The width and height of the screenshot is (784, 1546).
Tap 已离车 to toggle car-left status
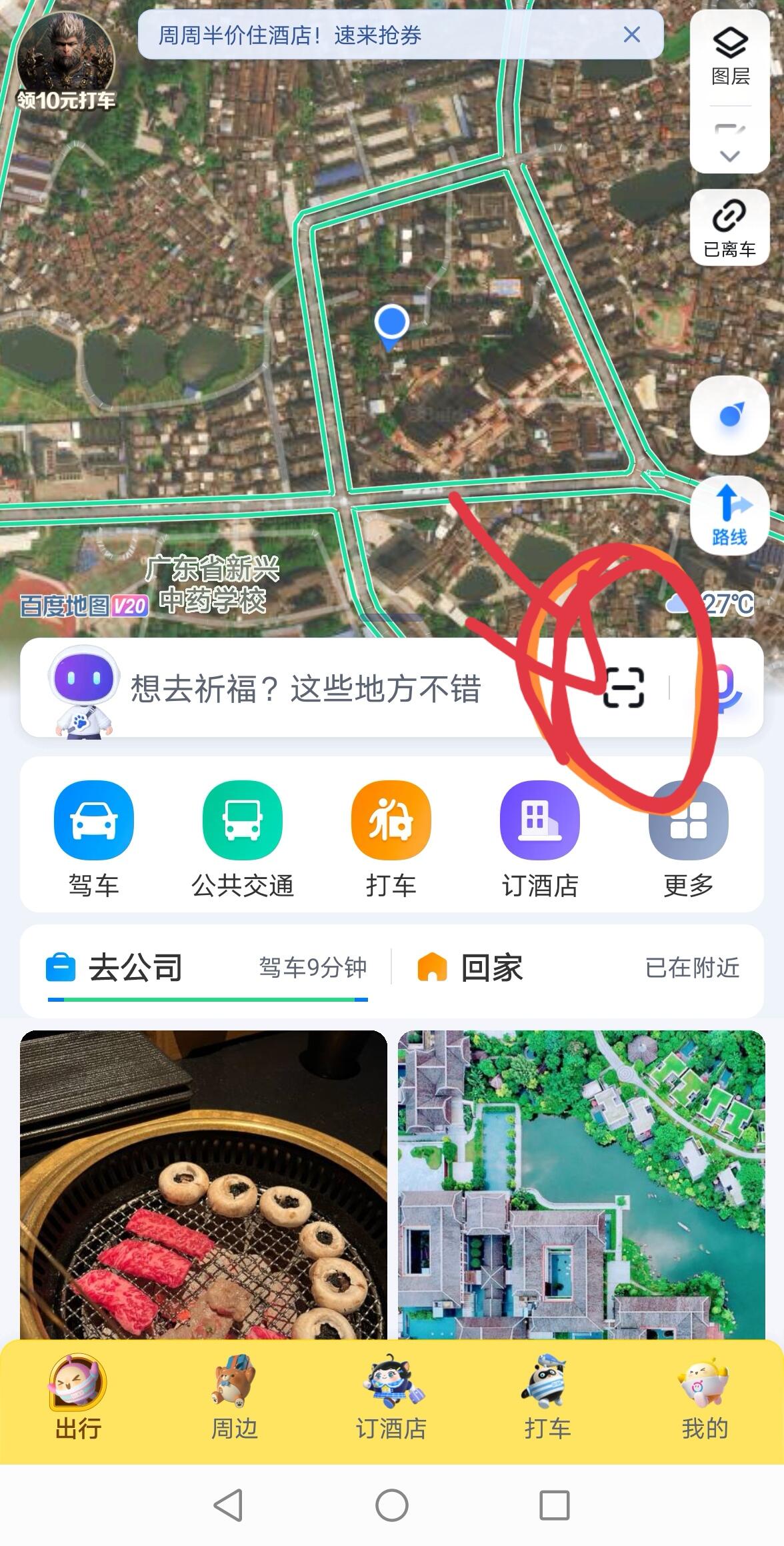coord(729,227)
